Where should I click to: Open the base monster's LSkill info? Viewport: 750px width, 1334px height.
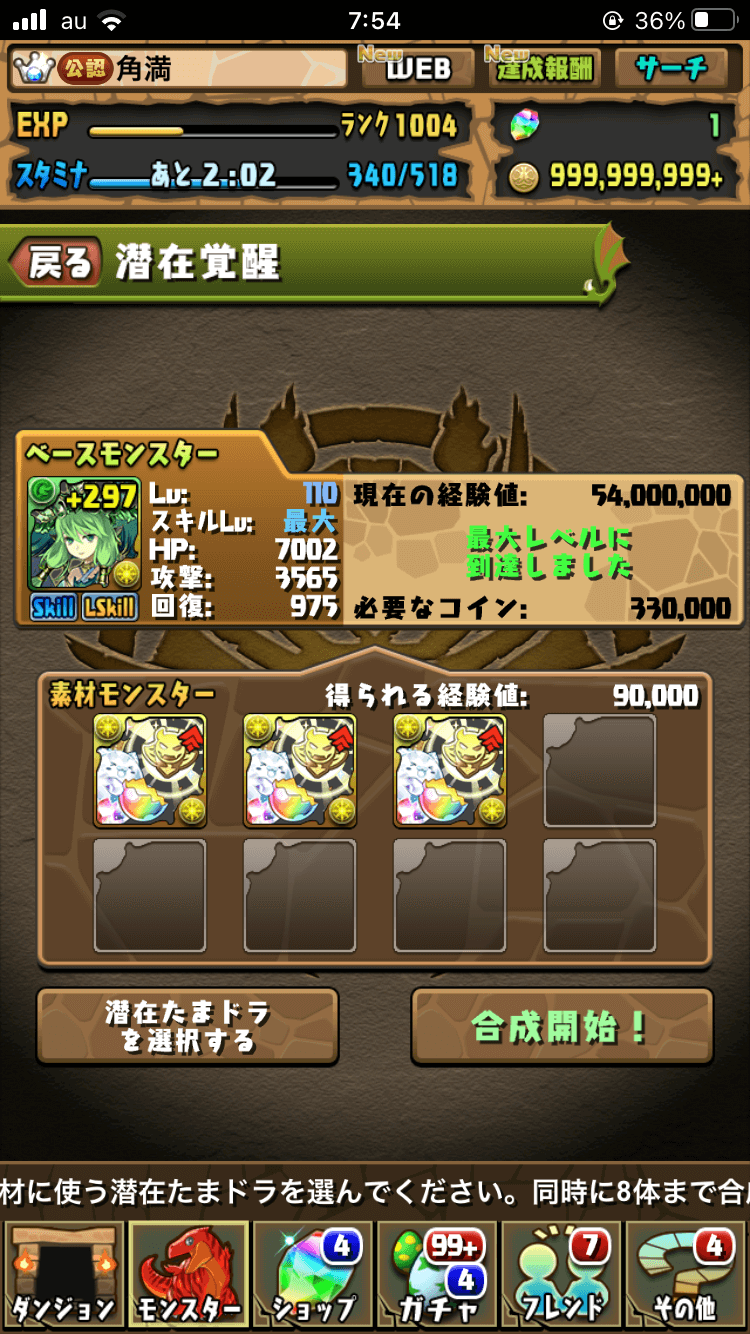(x=109, y=607)
